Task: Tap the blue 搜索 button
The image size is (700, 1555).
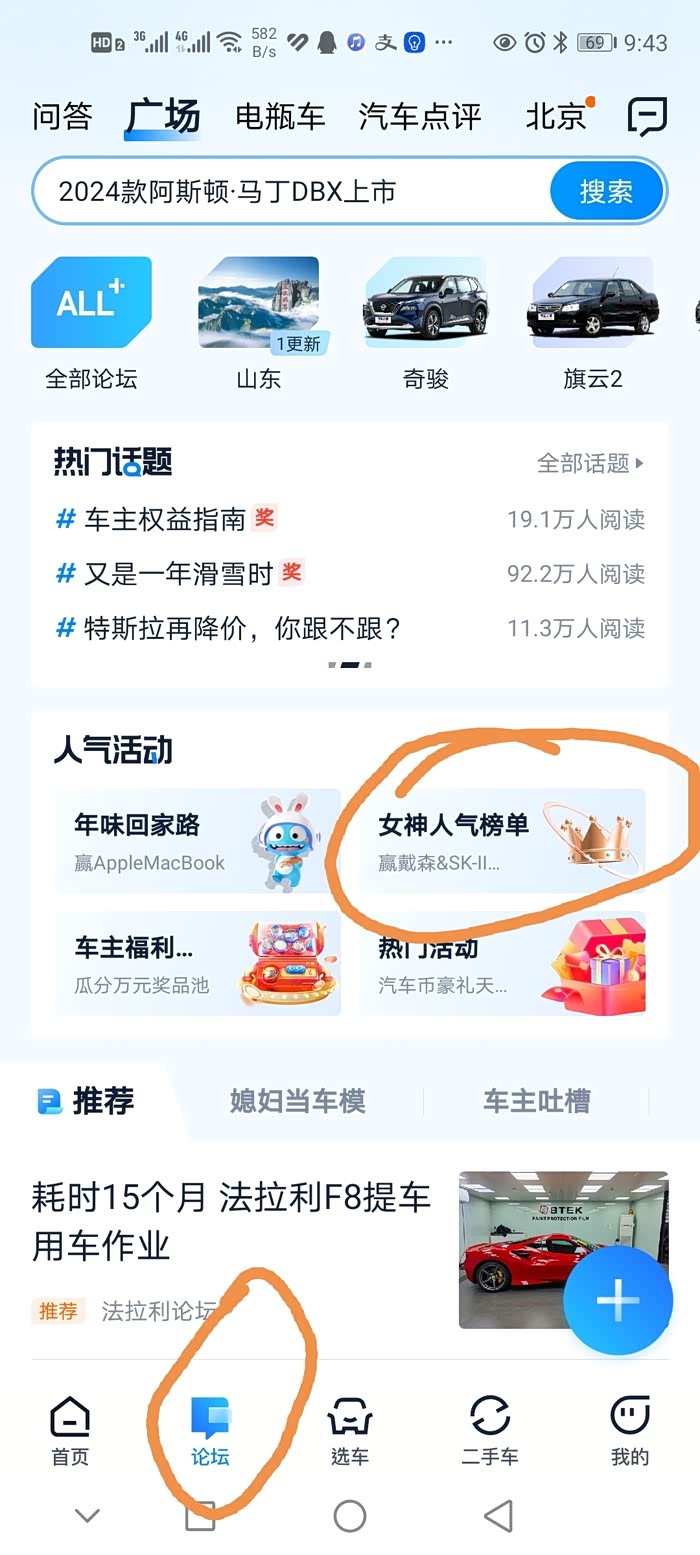Action: 607,191
